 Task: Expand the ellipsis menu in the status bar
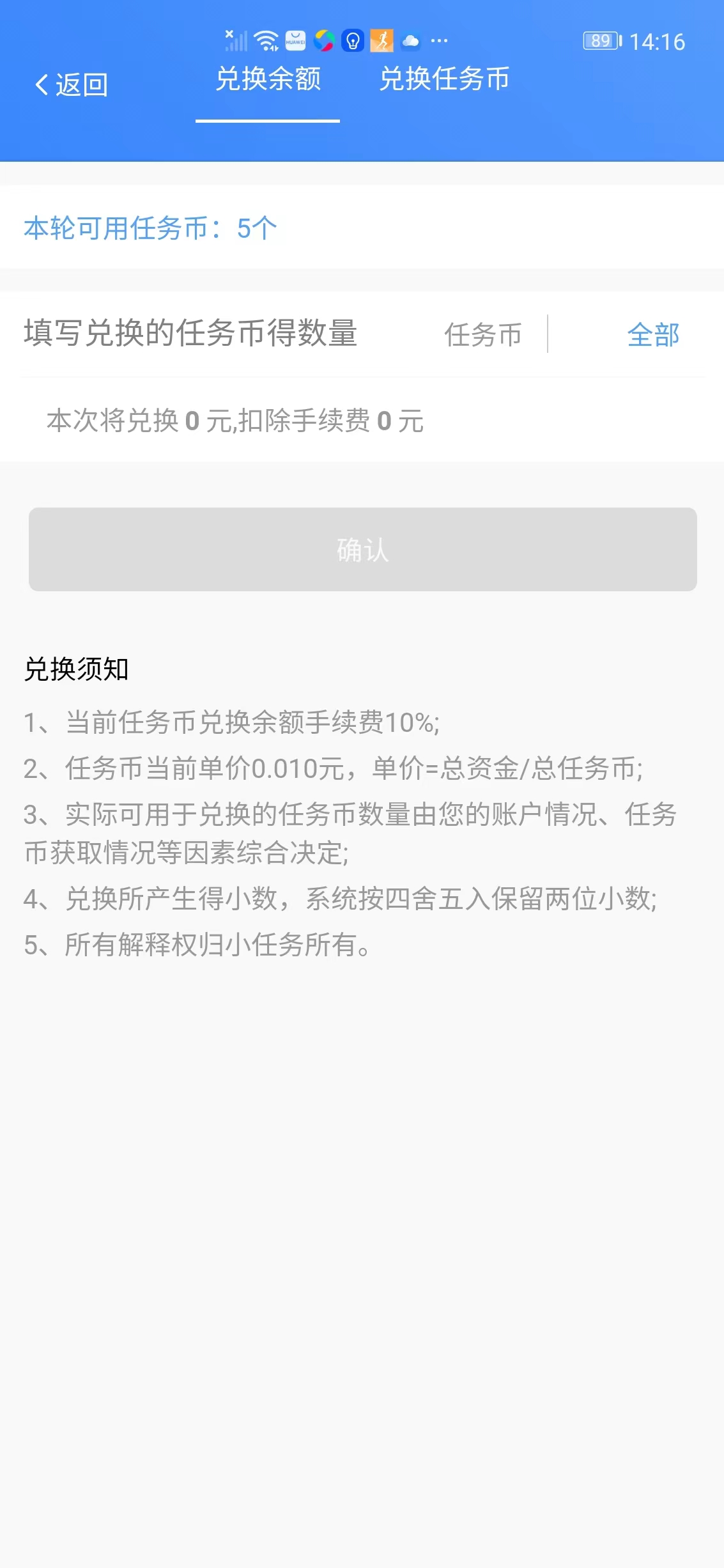tap(438, 41)
